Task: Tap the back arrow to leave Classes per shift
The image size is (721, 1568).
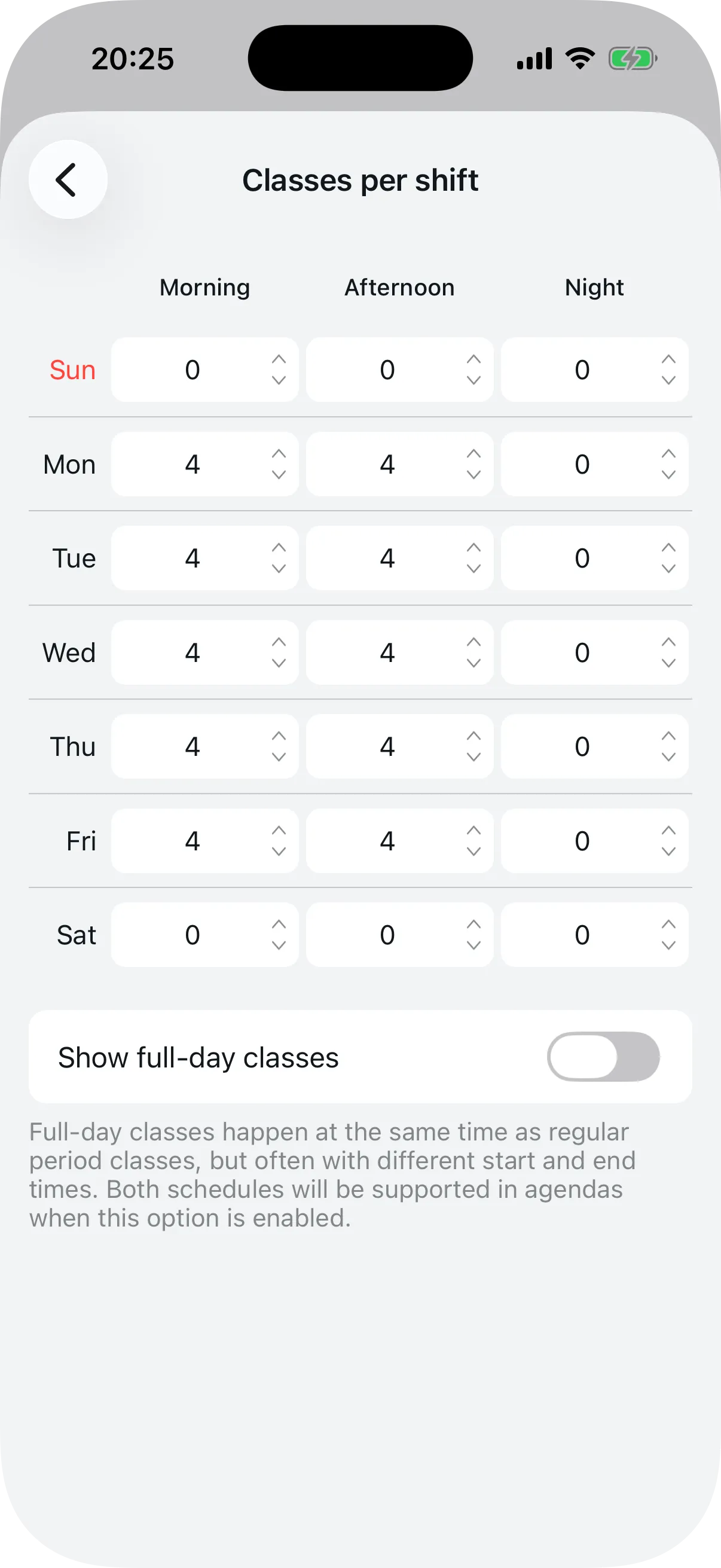Action: point(68,178)
